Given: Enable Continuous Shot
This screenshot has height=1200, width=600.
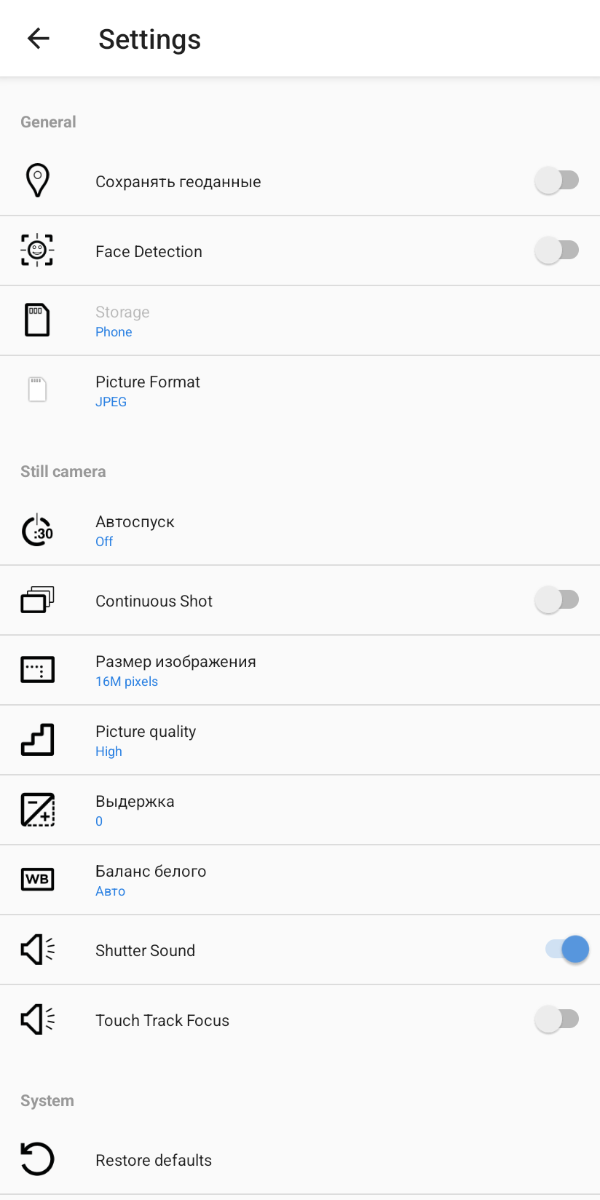Looking at the screenshot, I should coord(556,600).
